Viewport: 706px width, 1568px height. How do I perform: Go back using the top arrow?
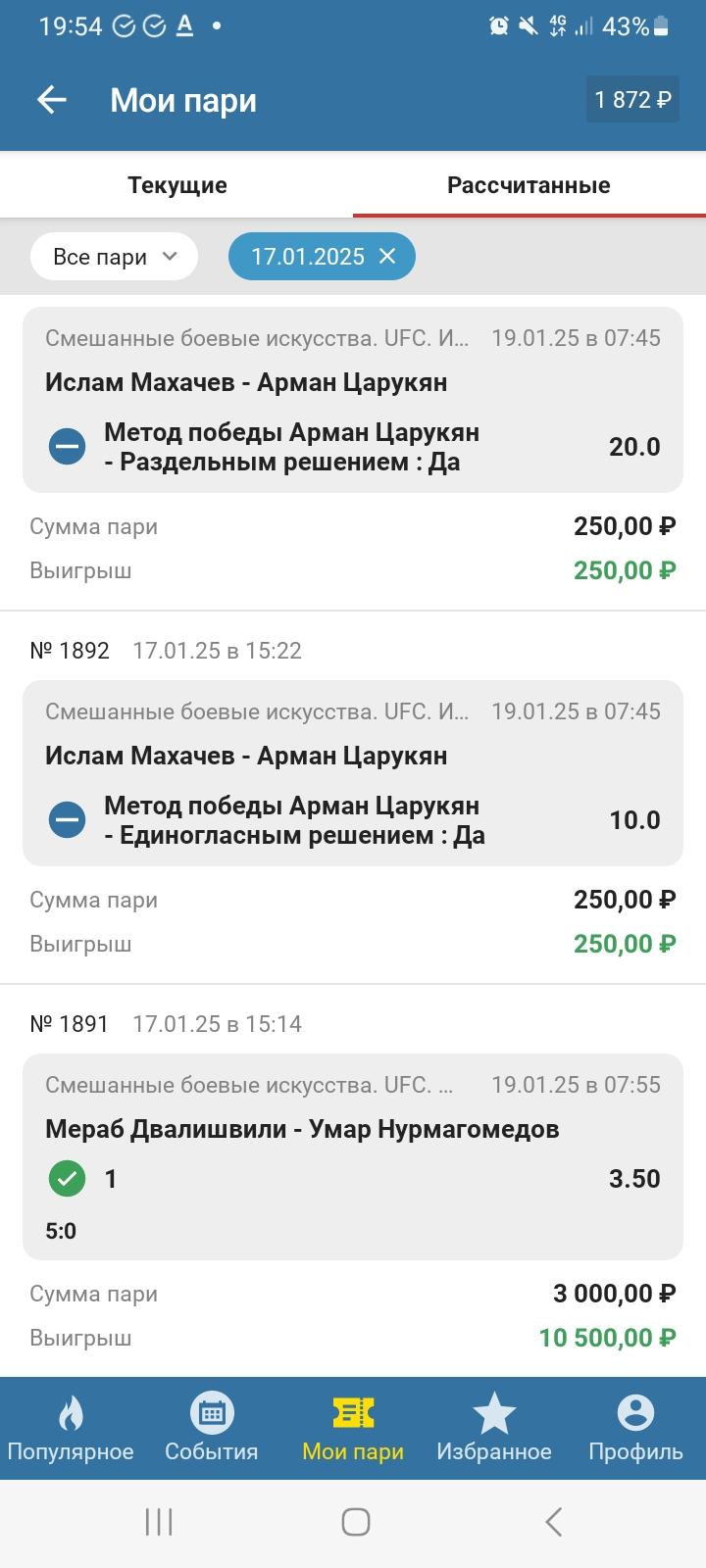point(51,100)
